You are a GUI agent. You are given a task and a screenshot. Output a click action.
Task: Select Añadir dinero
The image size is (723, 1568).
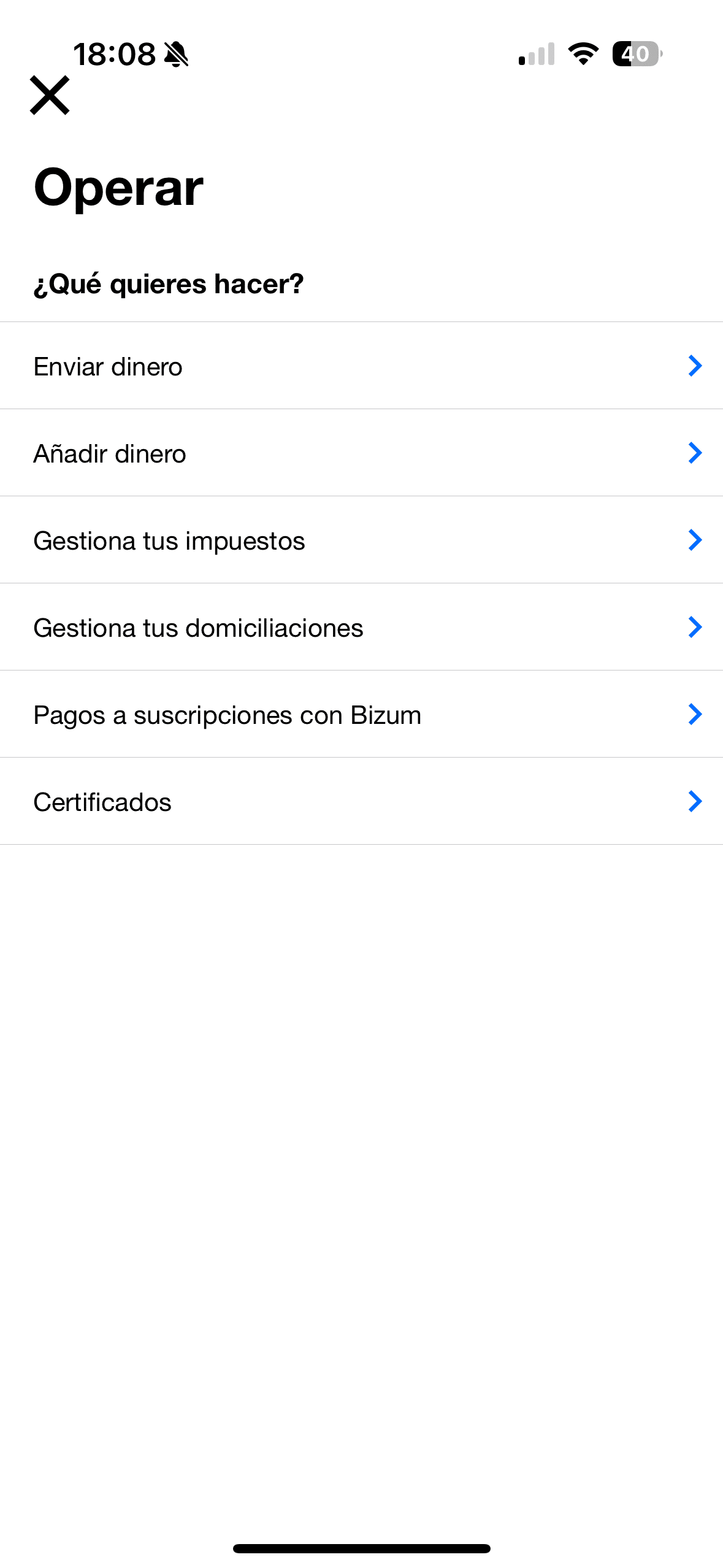pos(245,453)
